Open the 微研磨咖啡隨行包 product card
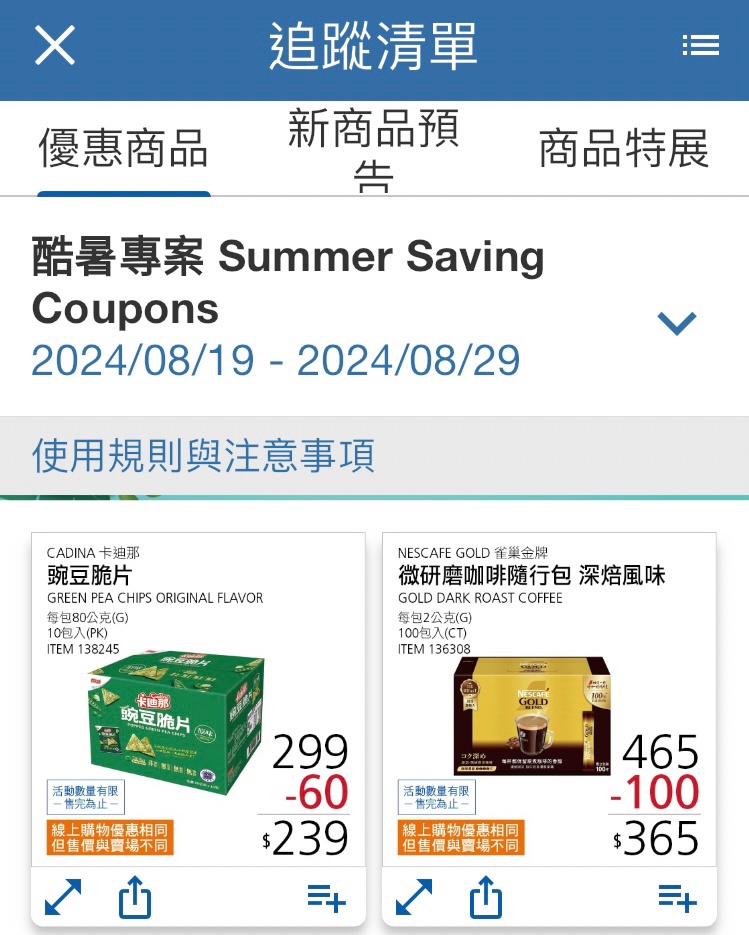 coord(549,700)
